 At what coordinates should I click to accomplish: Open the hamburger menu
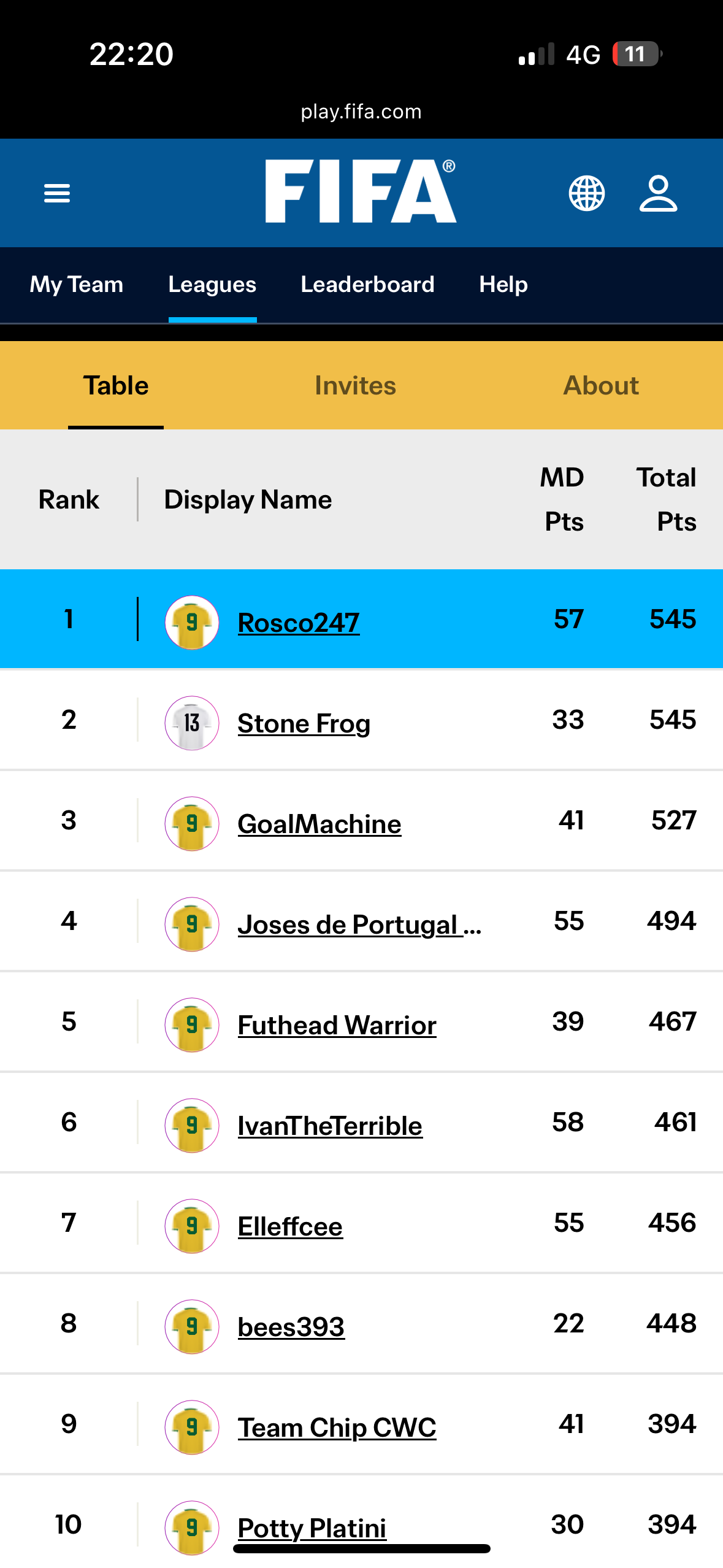pyautogui.click(x=57, y=193)
